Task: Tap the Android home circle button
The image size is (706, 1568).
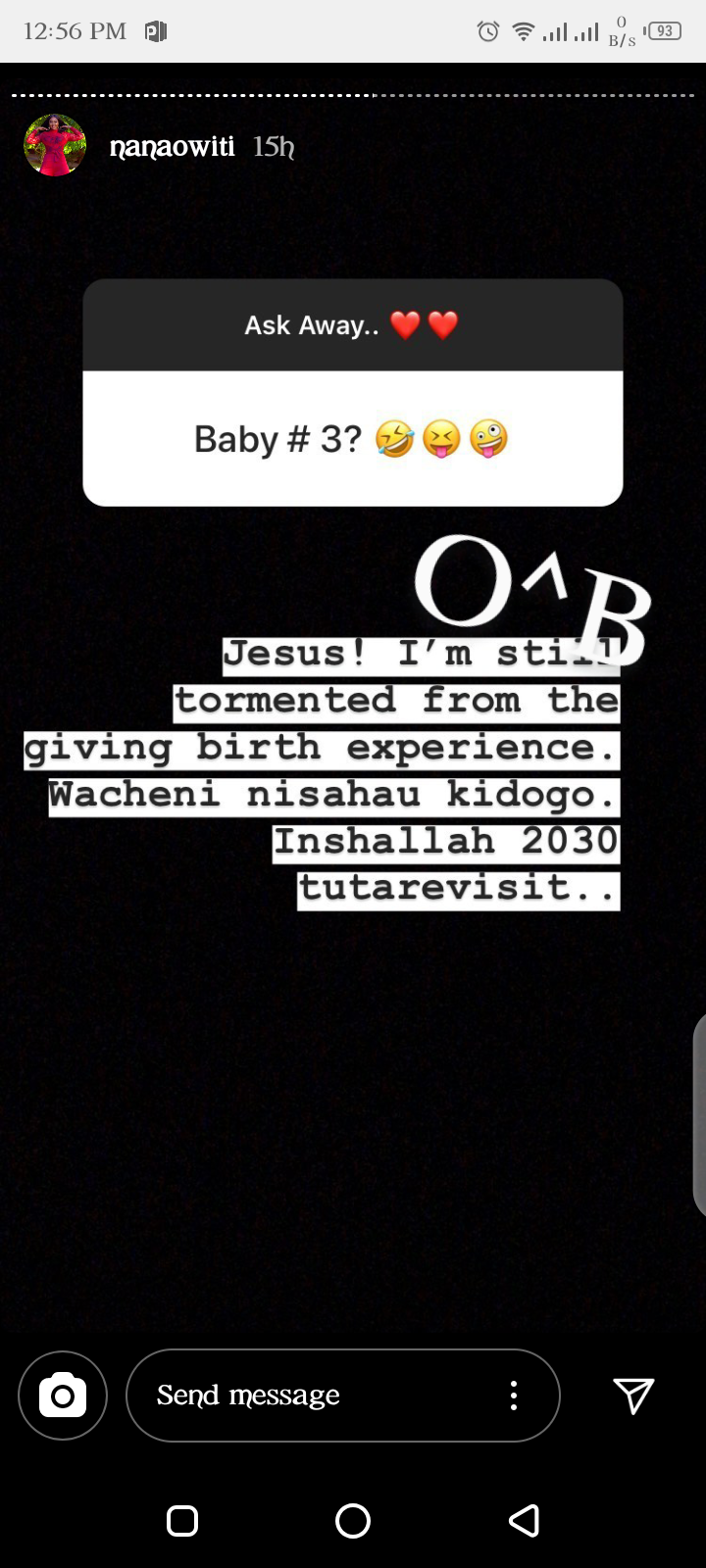Action: [353, 1521]
